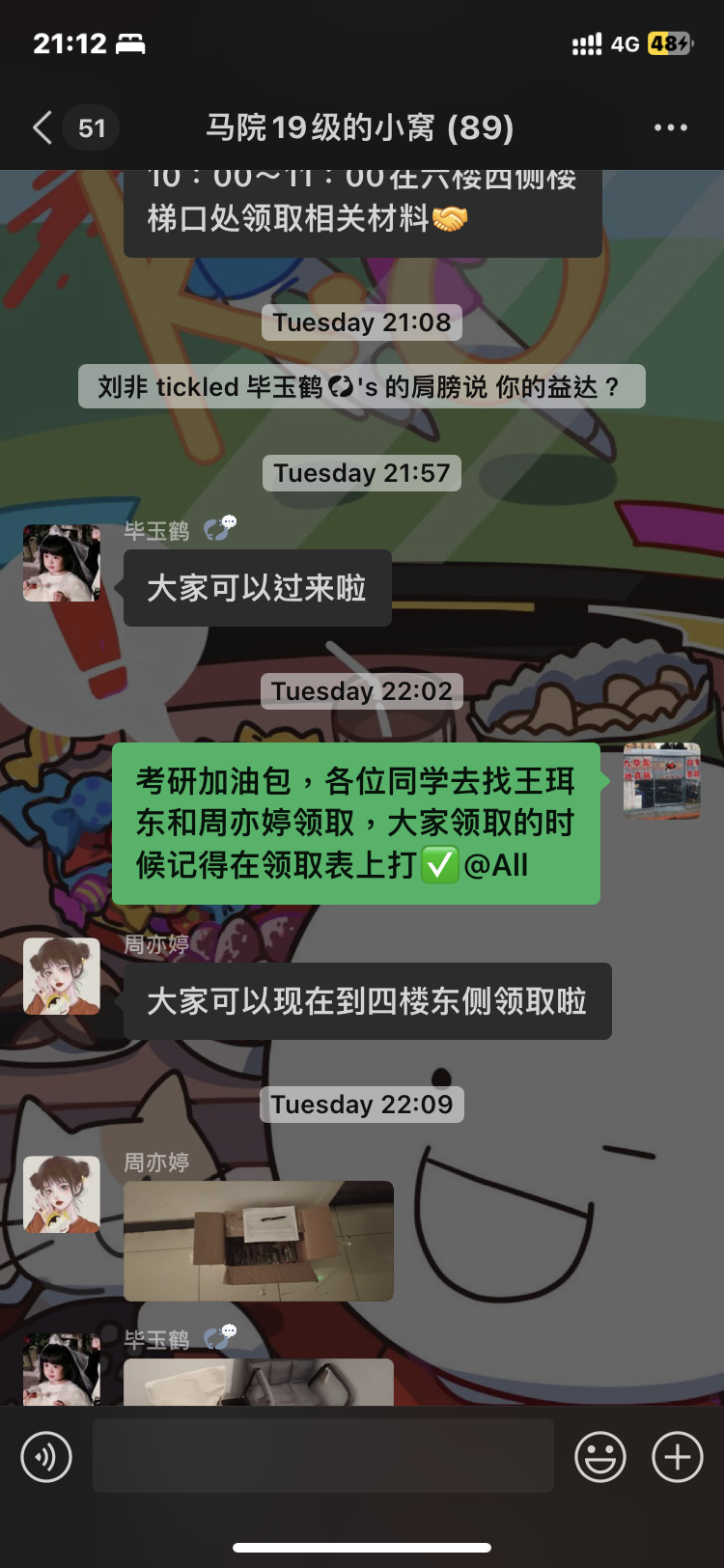This screenshot has width=724, height=1568.
Task: Tap the message text field
Action: tap(322, 1457)
